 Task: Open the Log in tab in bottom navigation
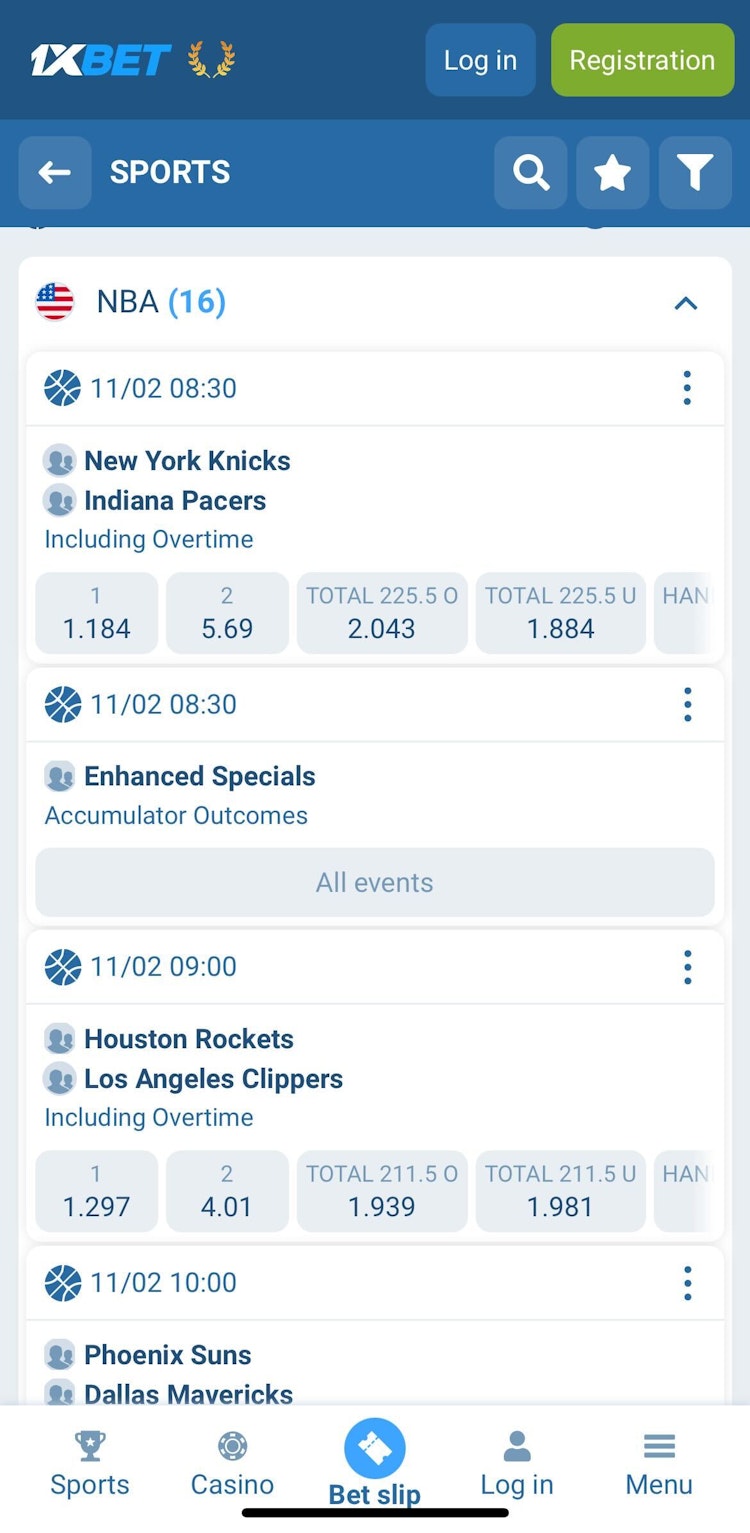click(x=516, y=1460)
